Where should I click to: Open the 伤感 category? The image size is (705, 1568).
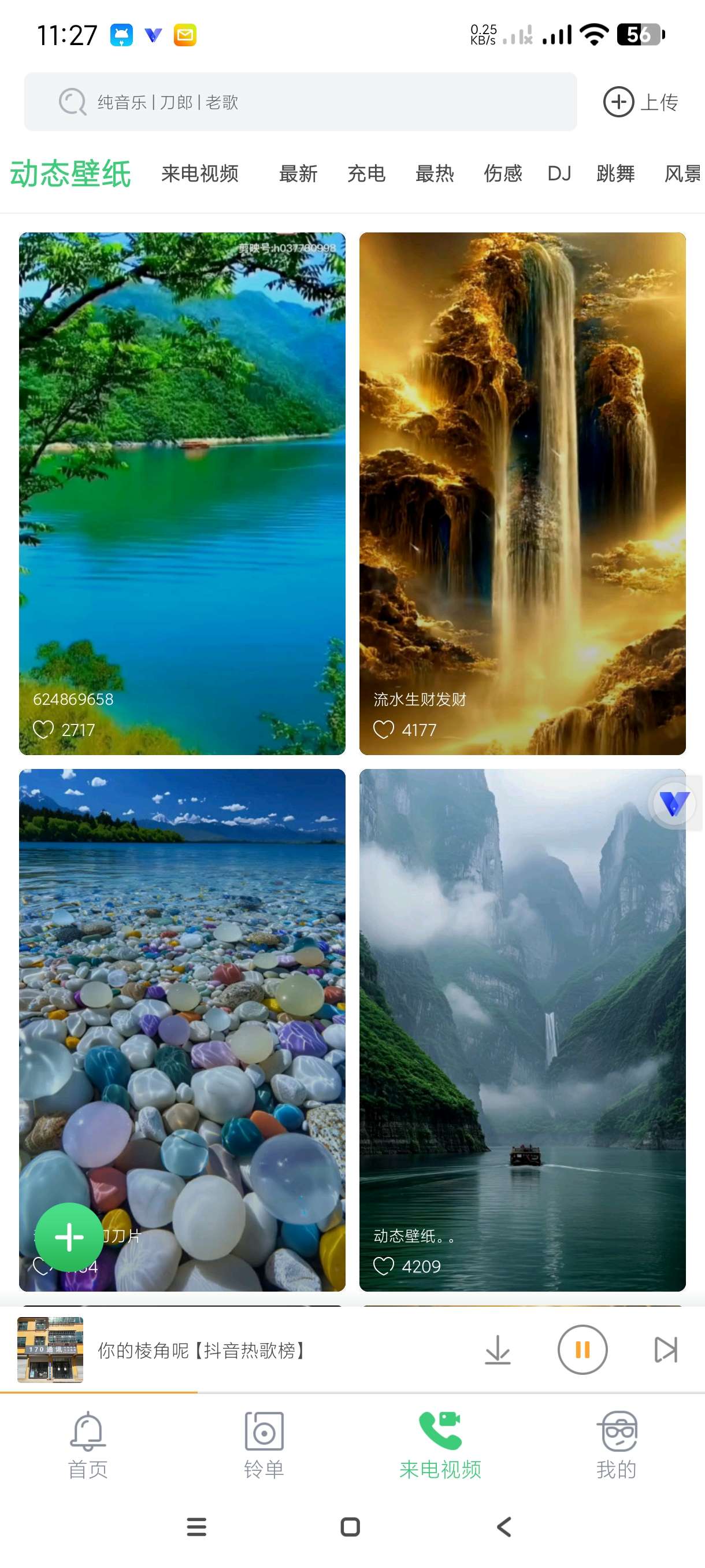(502, 173)
